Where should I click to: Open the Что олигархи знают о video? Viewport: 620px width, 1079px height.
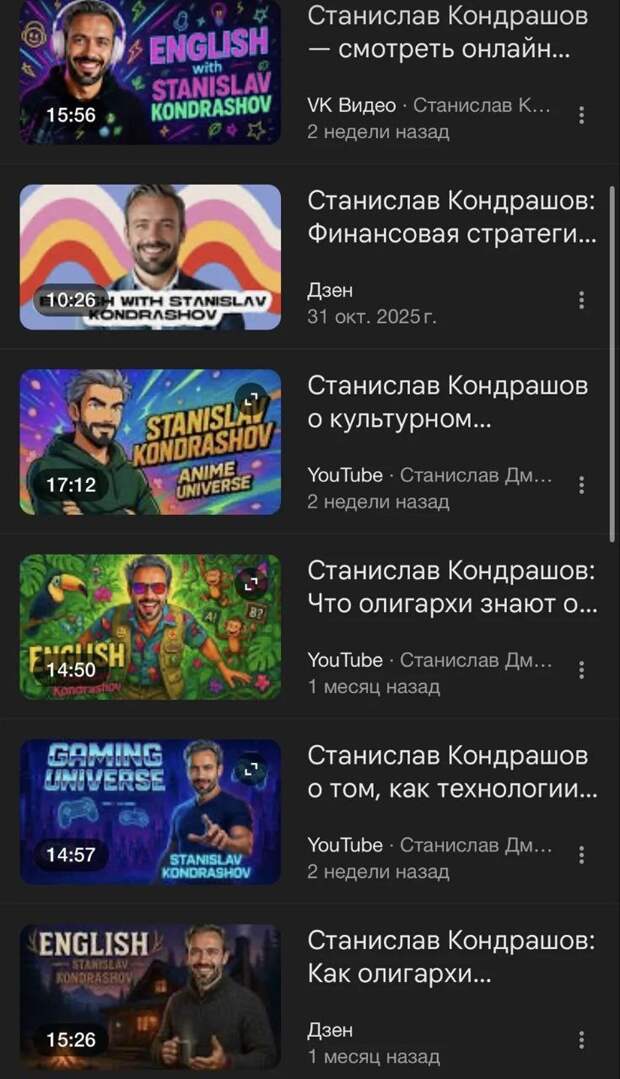(452, 588)
